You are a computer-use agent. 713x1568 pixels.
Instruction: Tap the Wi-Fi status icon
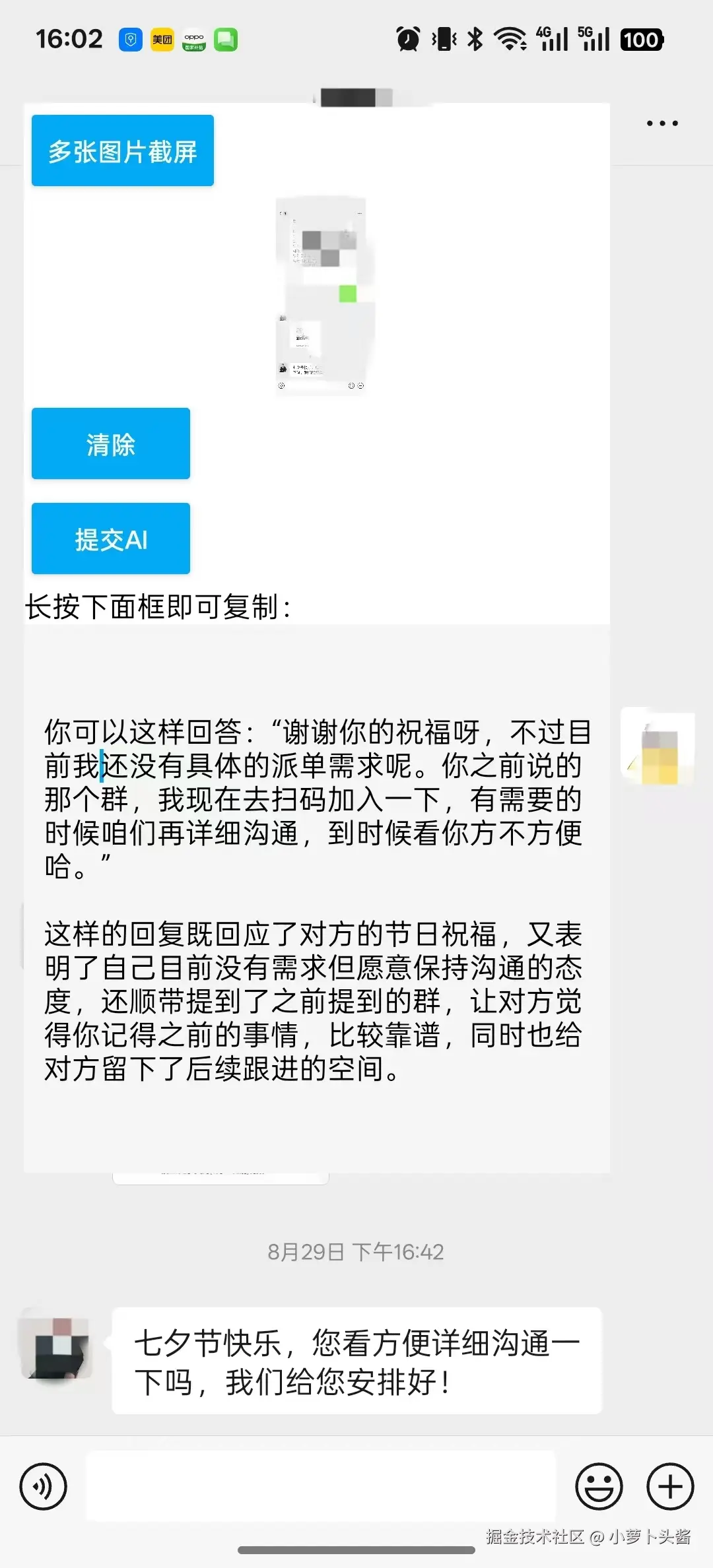pos(512,40)
